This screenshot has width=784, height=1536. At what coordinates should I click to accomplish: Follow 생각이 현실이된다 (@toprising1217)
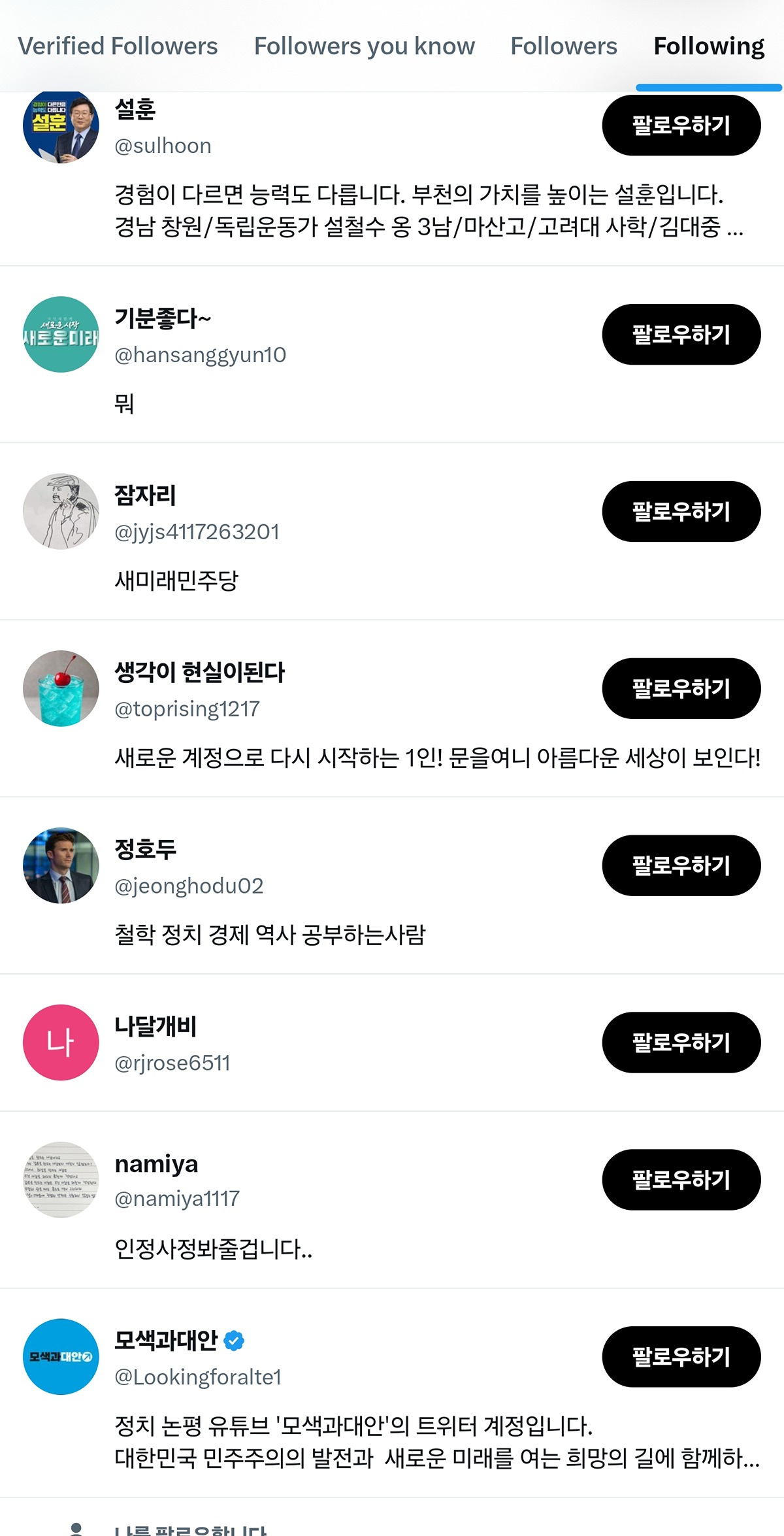tap(681, 688)
